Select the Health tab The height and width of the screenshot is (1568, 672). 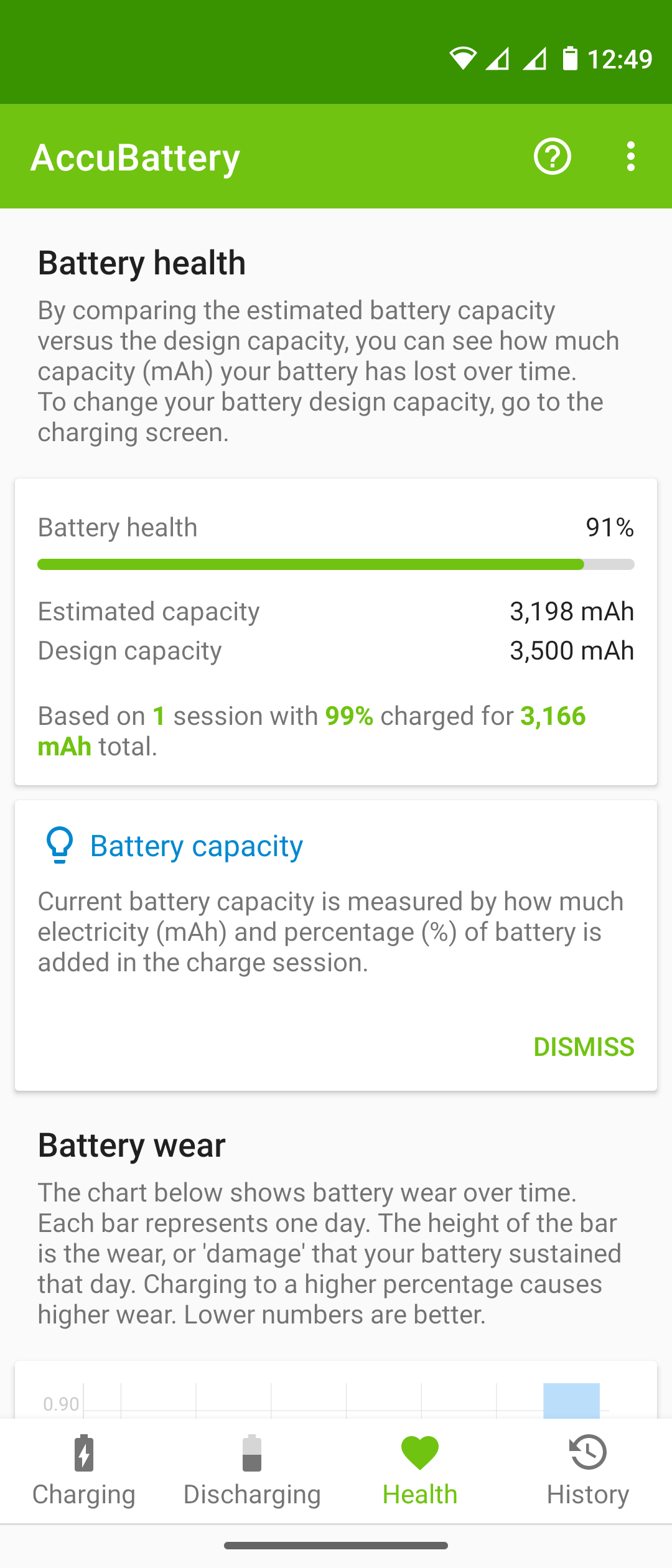pos(420,1471)
